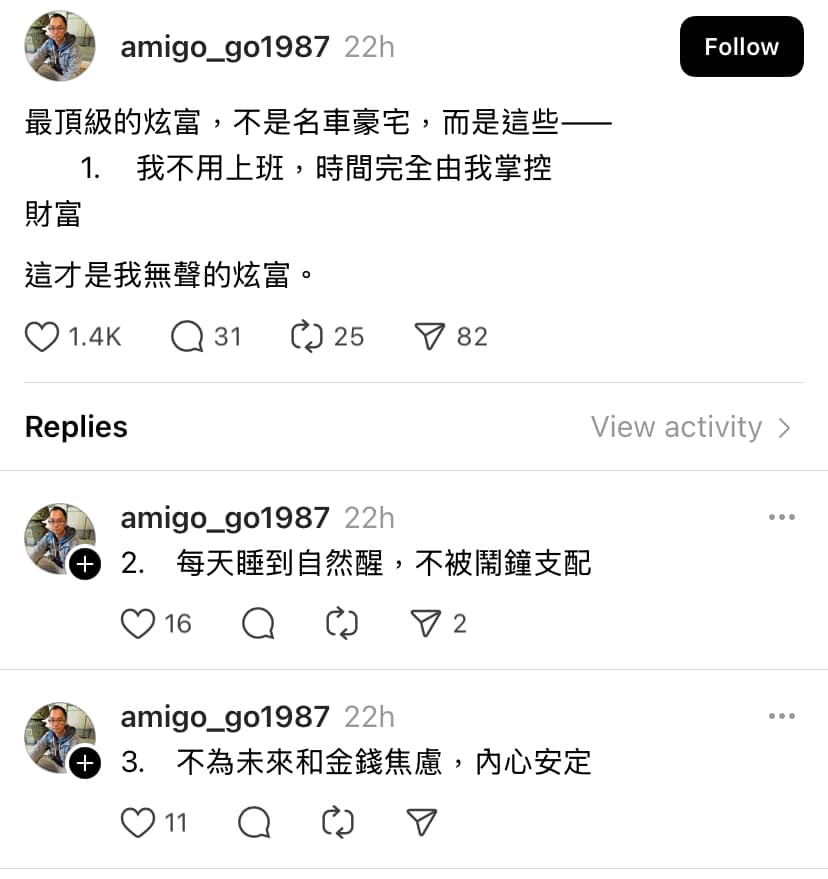Repost the reply numbered 2
The image size is (828, 879).
[342, 624]
